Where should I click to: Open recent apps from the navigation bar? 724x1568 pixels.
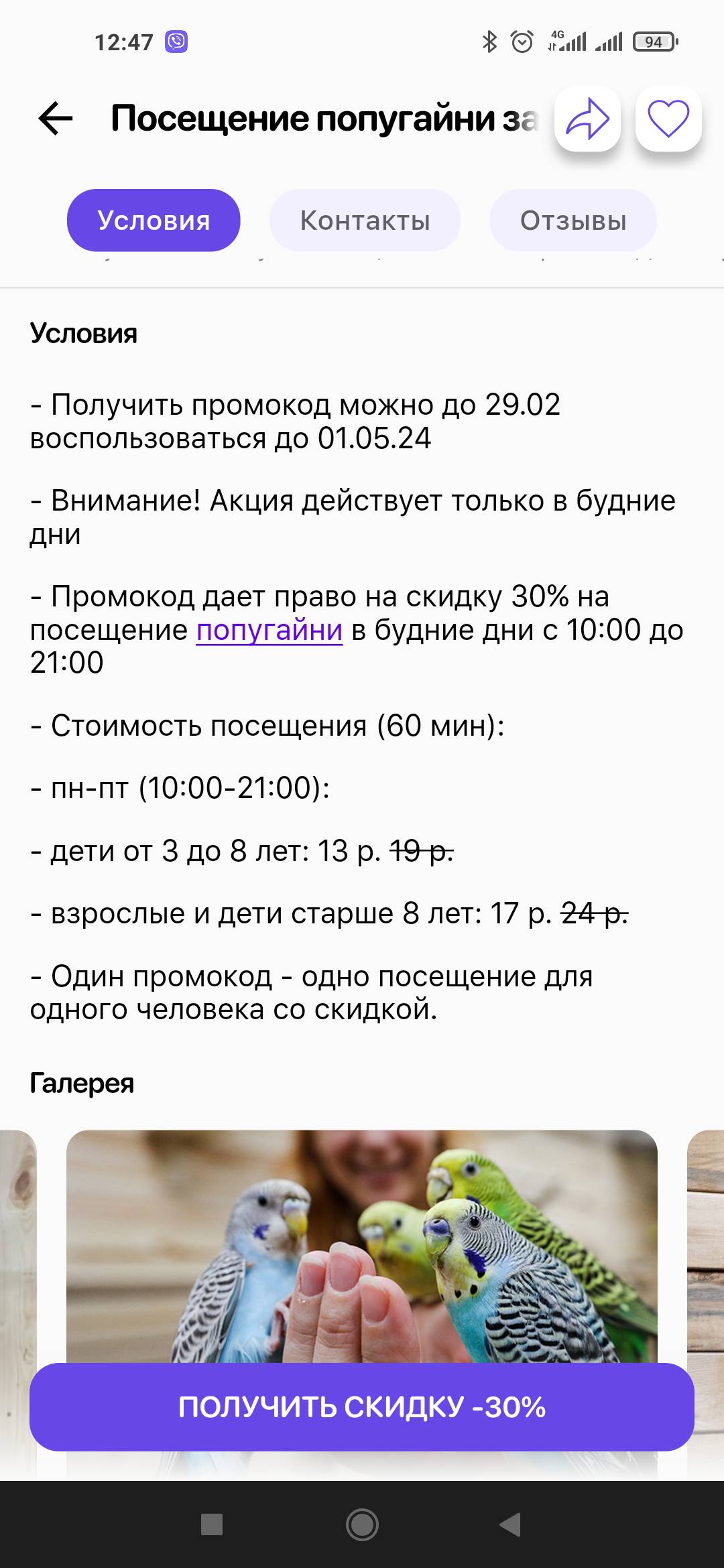212,1525
